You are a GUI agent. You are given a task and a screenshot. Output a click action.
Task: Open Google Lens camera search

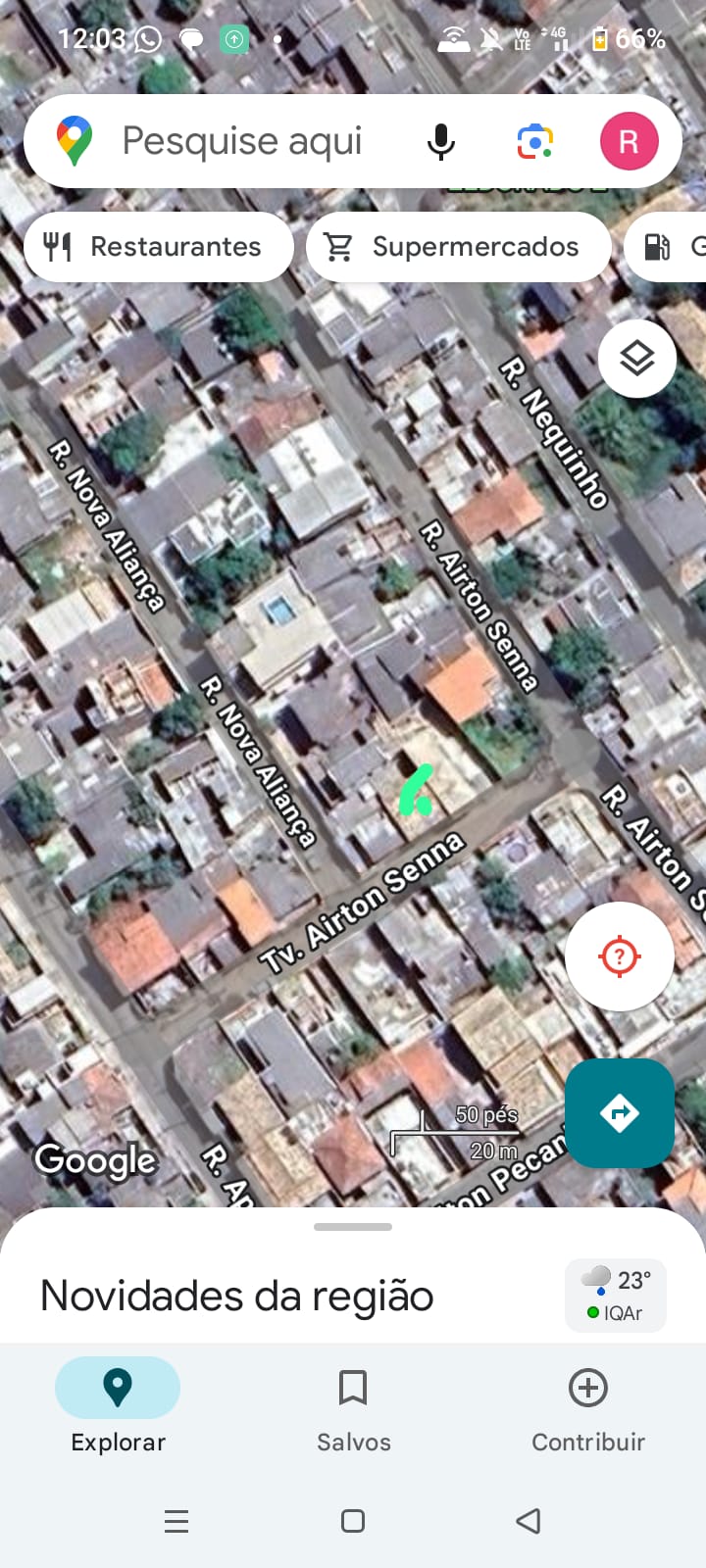535,142
